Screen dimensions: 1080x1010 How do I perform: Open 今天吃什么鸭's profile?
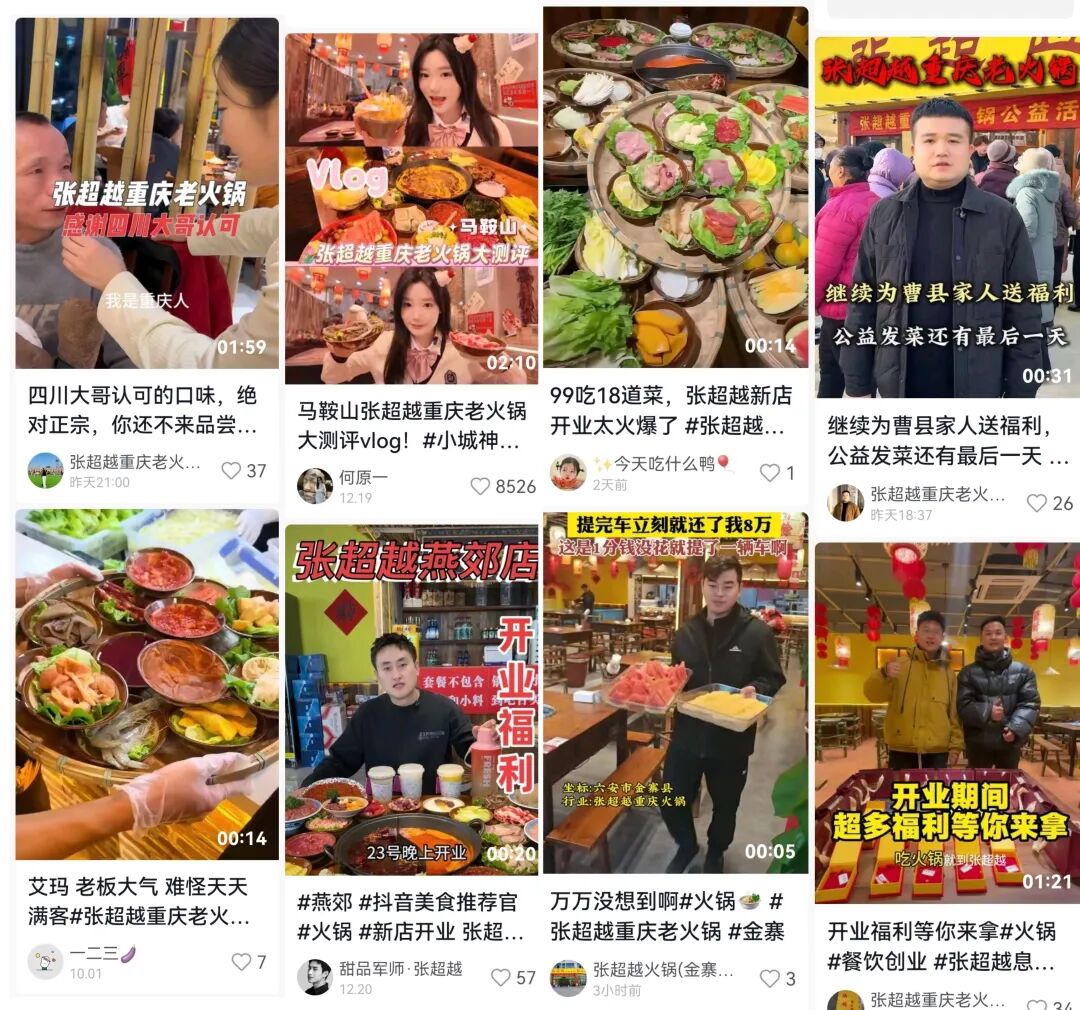[x=568, y=472]
